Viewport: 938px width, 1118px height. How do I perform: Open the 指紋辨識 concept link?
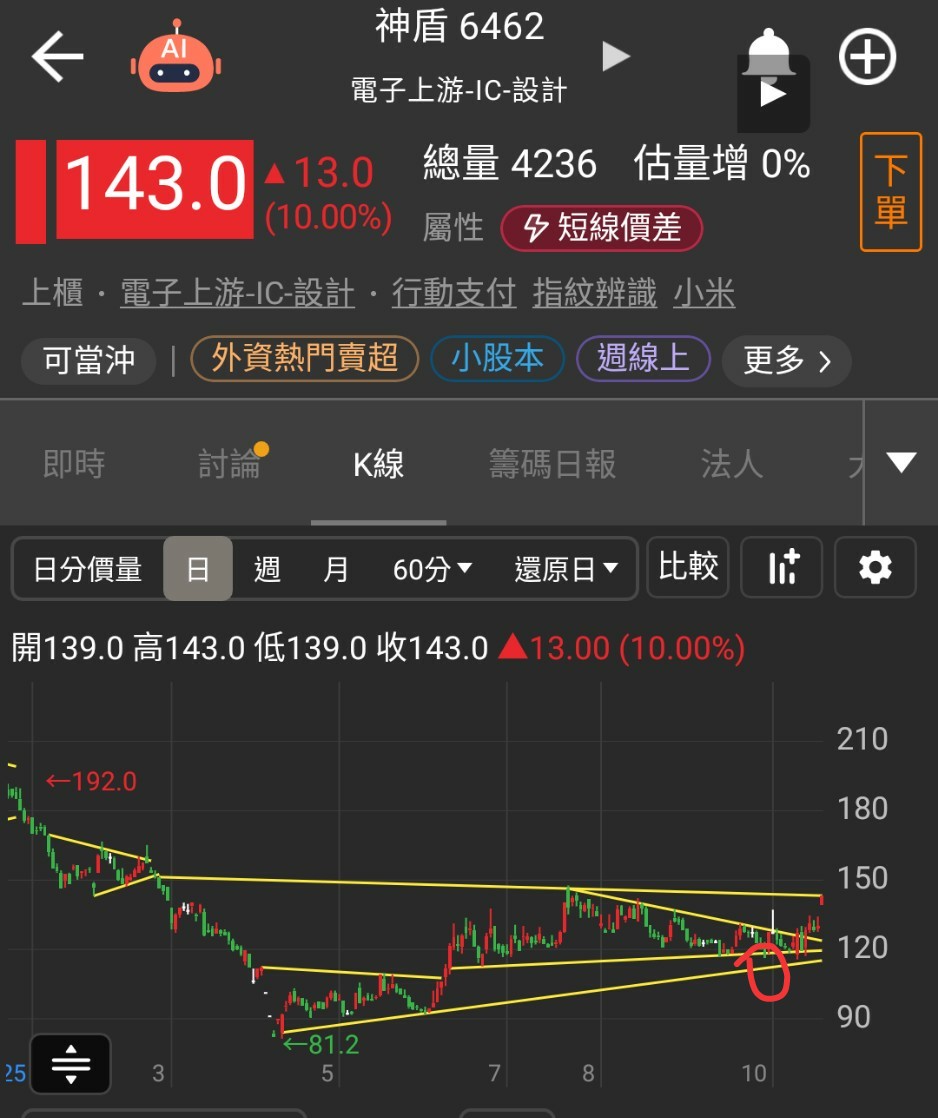595,294
